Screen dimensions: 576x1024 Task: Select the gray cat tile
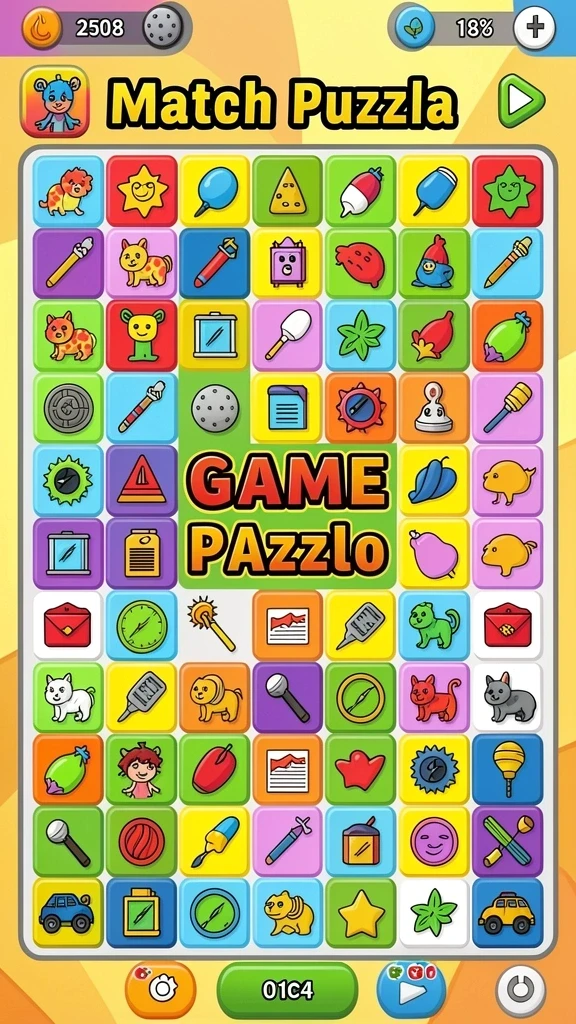[x=507, y=697]
